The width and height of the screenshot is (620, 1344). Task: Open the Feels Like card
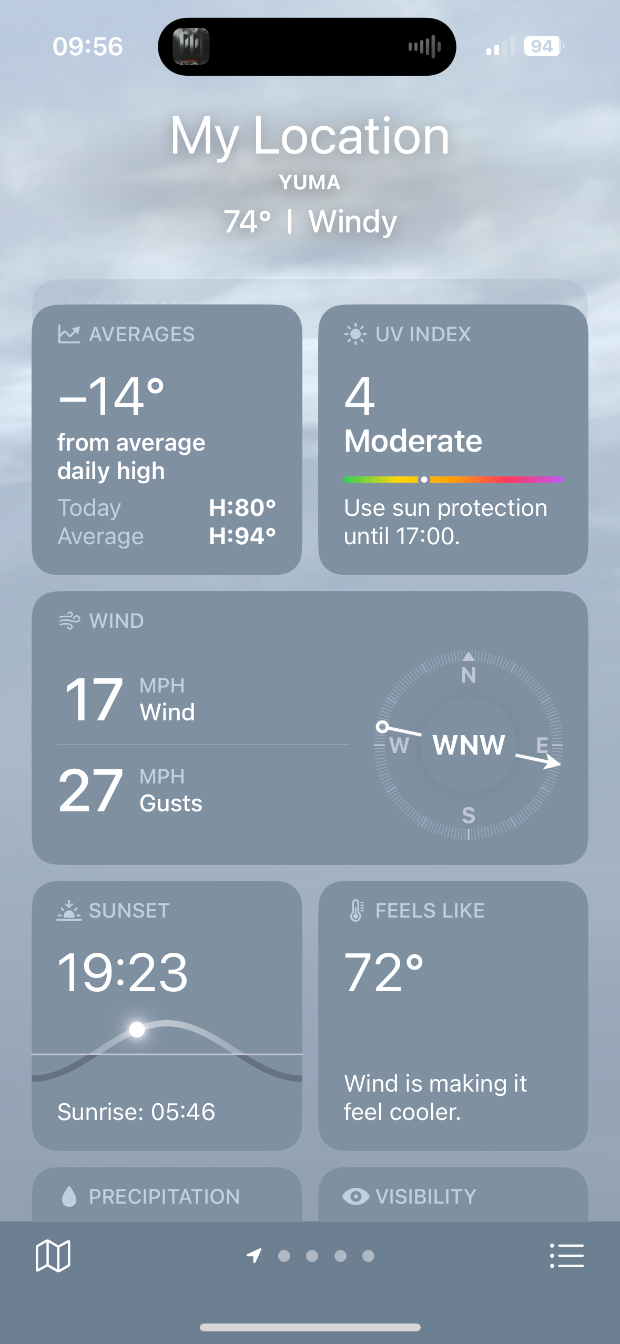coord(453,1015)
